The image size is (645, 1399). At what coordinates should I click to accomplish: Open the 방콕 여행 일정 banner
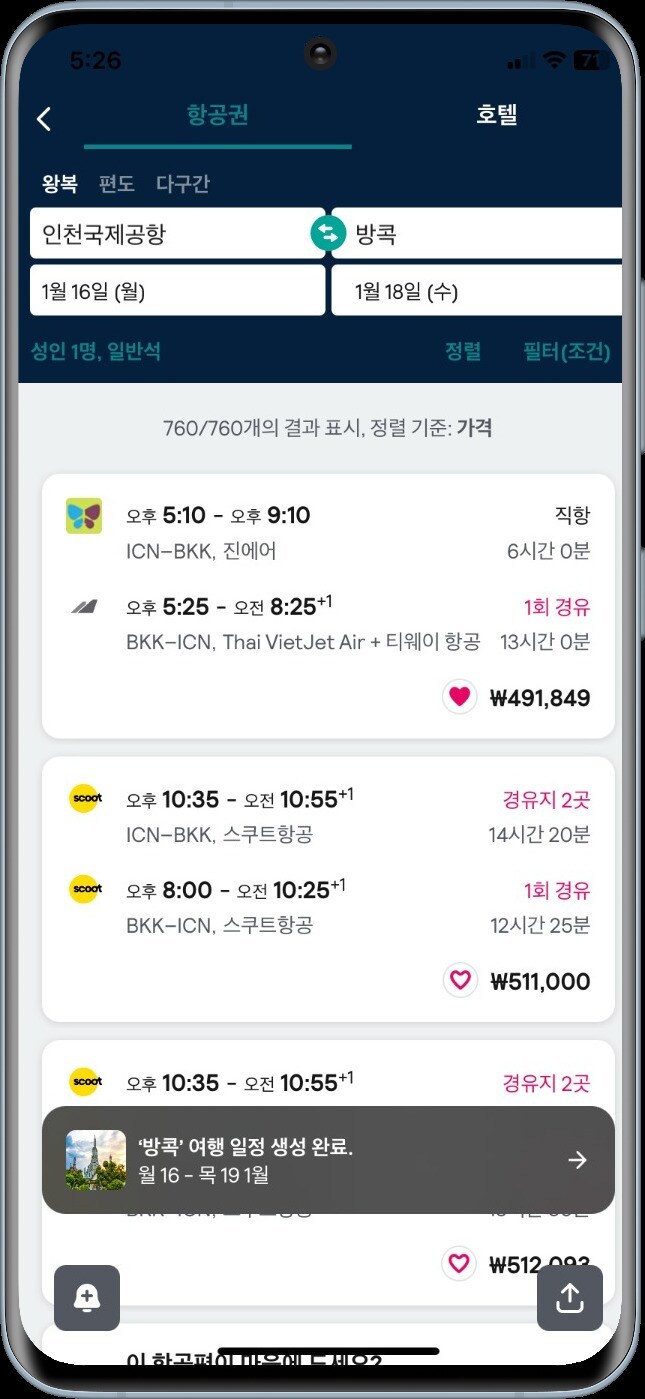point(328,1160)
